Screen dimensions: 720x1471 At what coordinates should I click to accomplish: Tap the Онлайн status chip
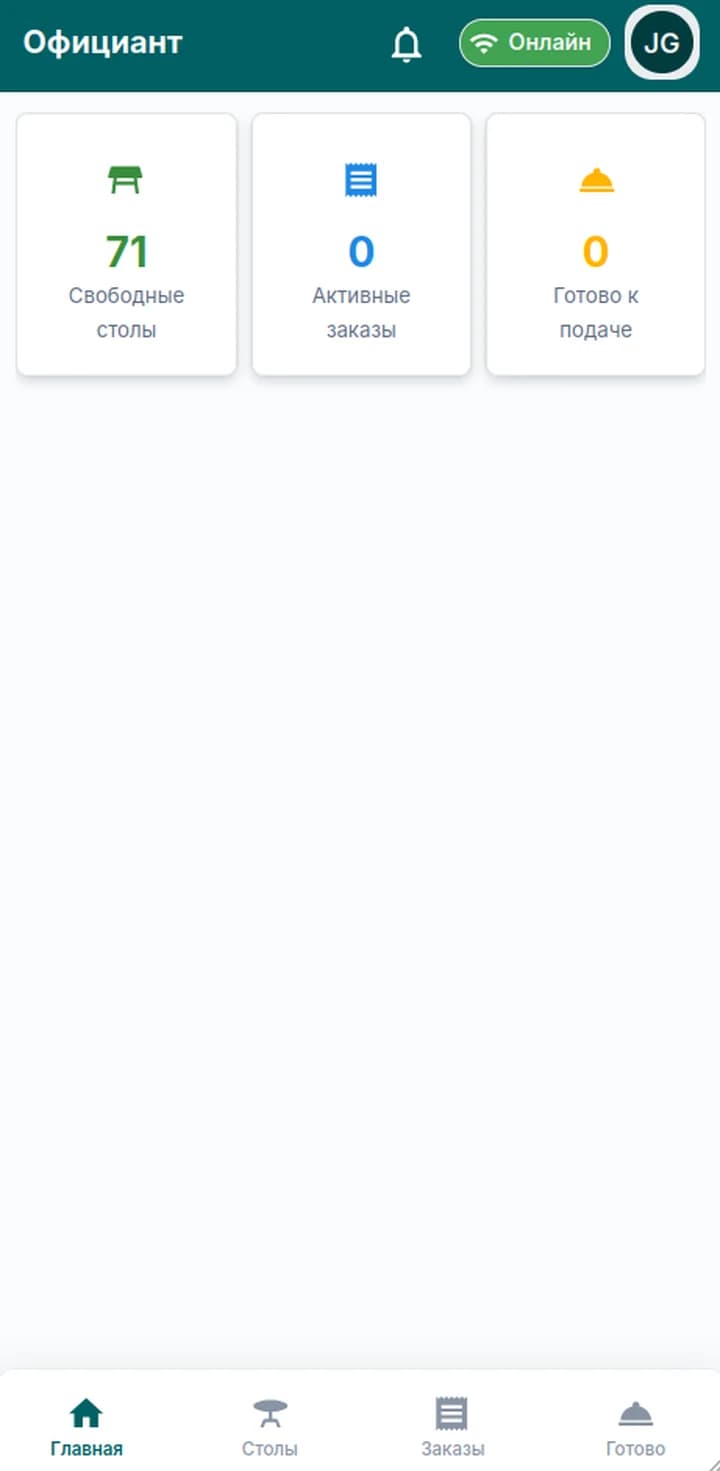pos(534,43)
